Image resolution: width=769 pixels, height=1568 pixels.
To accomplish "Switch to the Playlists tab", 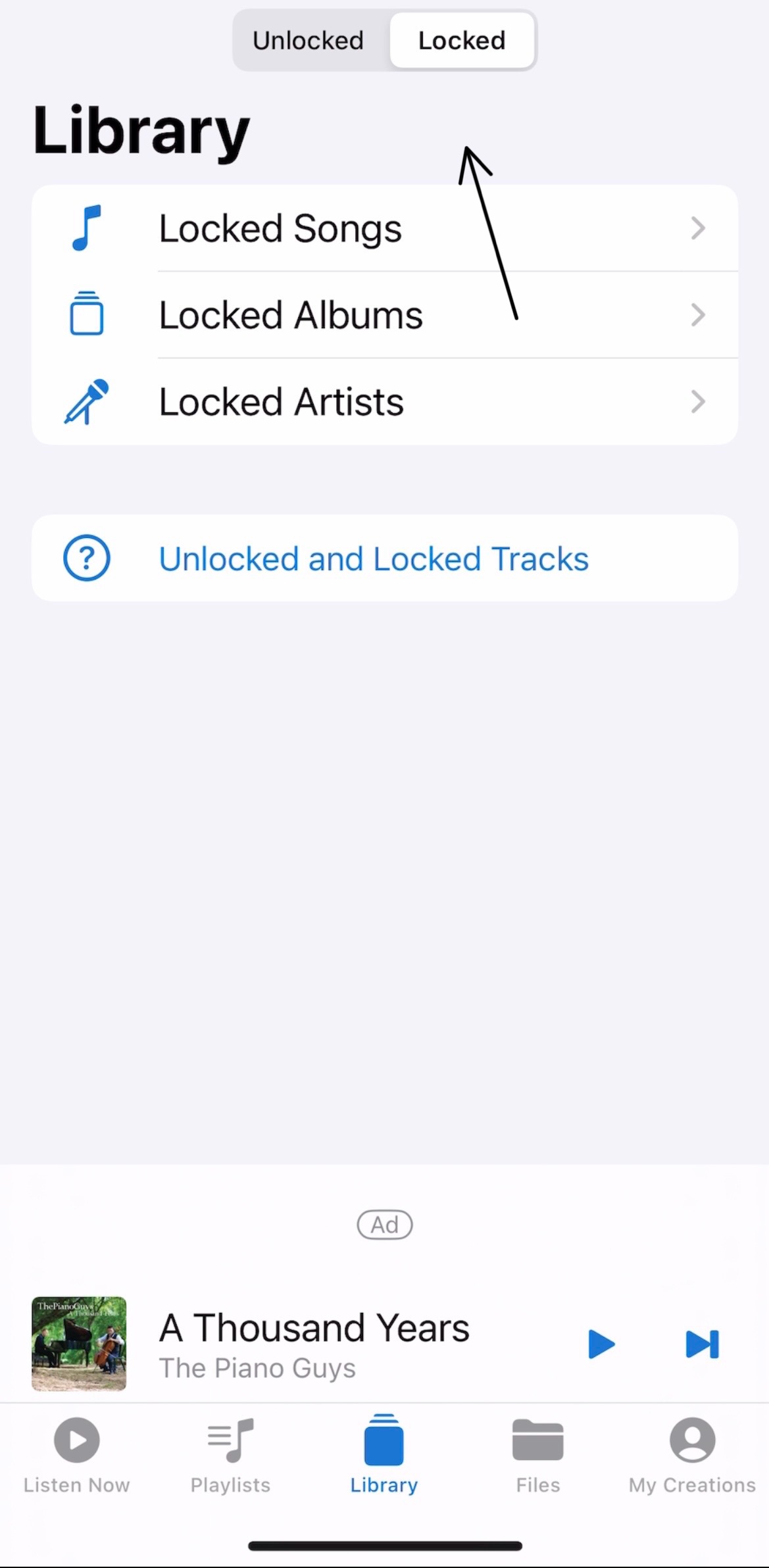I will coord(230,1455).
